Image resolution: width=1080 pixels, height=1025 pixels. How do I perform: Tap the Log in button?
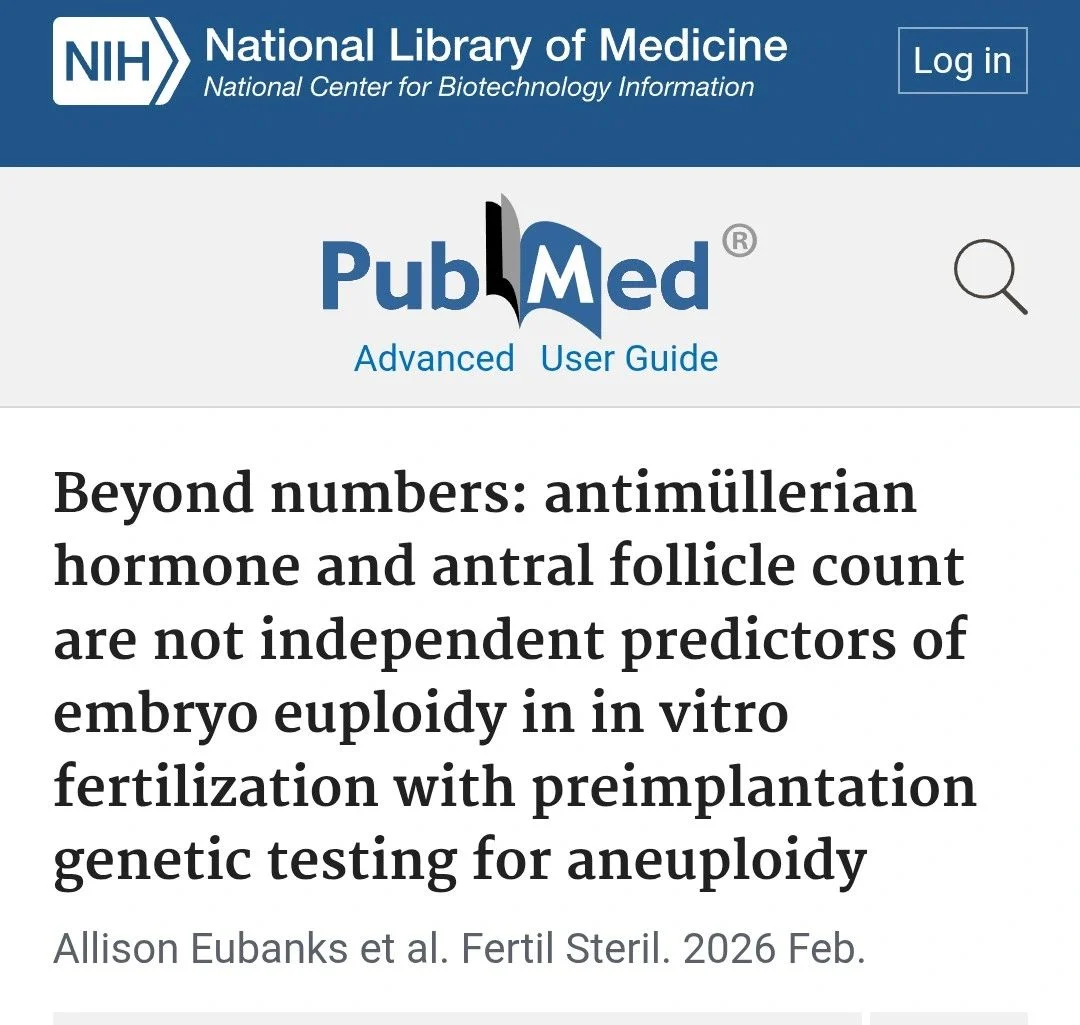point(961,61)
